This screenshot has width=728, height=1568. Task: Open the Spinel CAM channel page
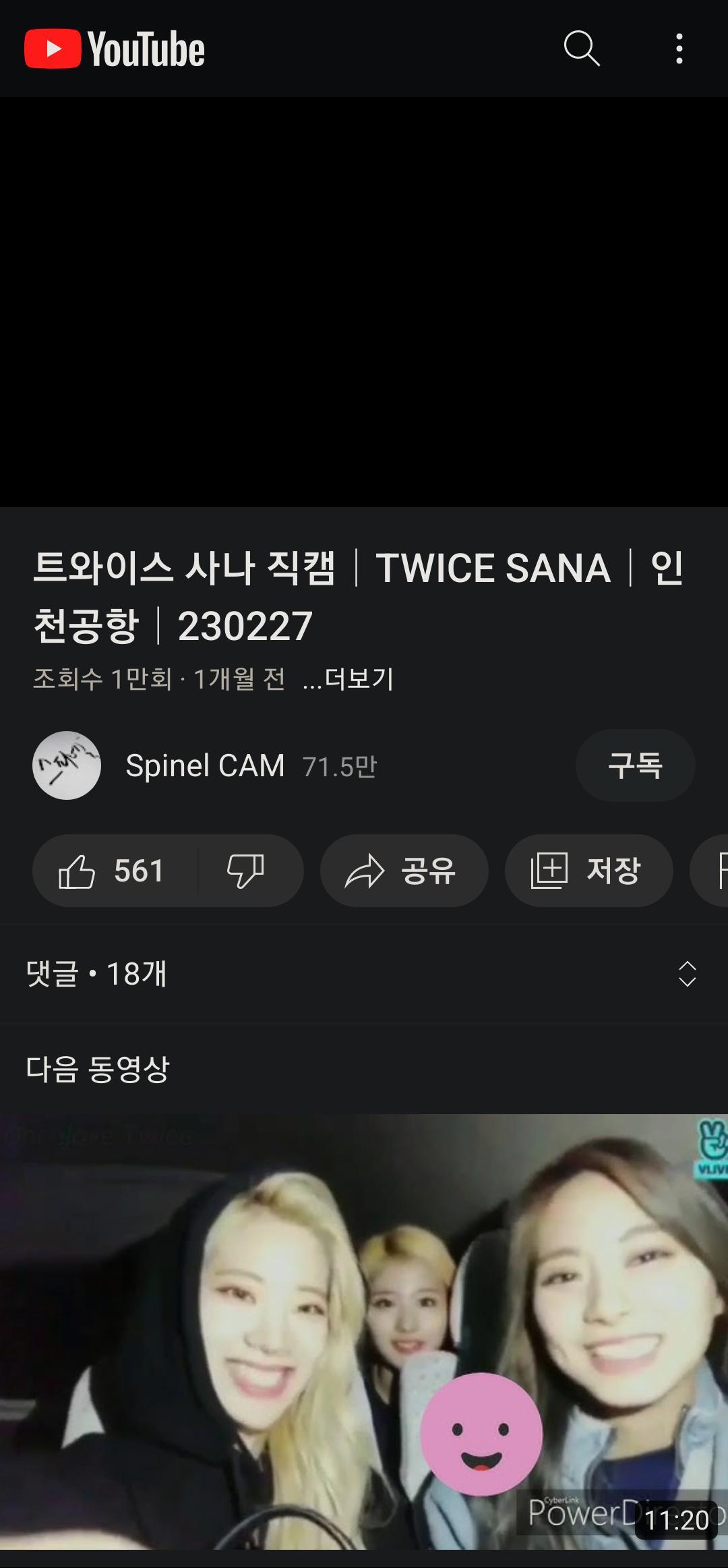[205, 765]
